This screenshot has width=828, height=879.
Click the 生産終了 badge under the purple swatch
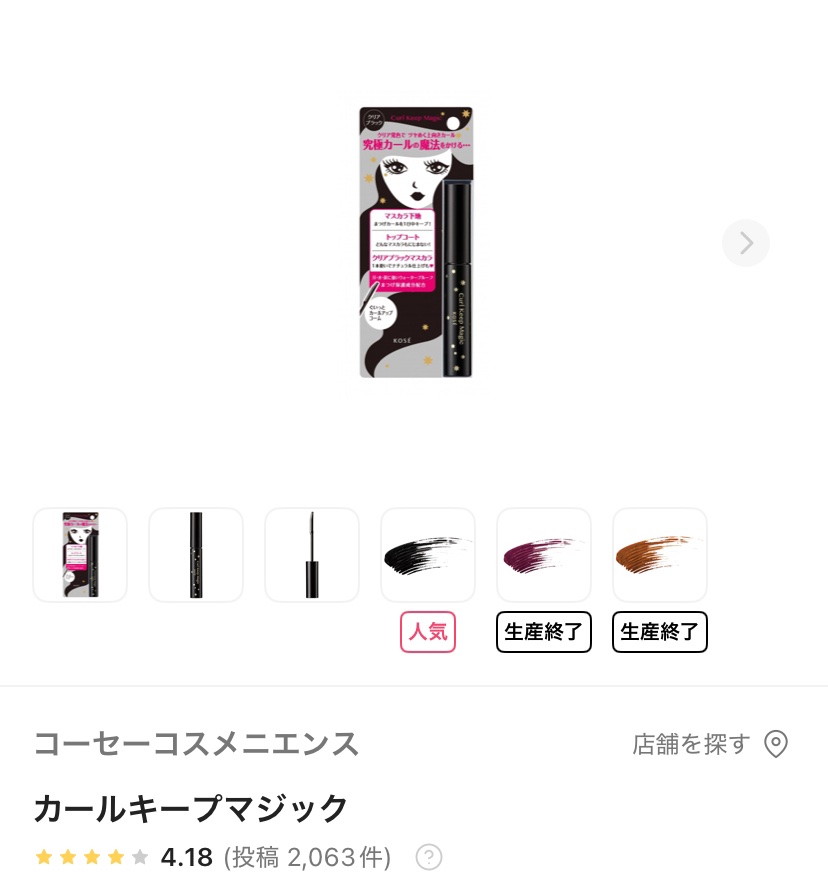[544, 631]
